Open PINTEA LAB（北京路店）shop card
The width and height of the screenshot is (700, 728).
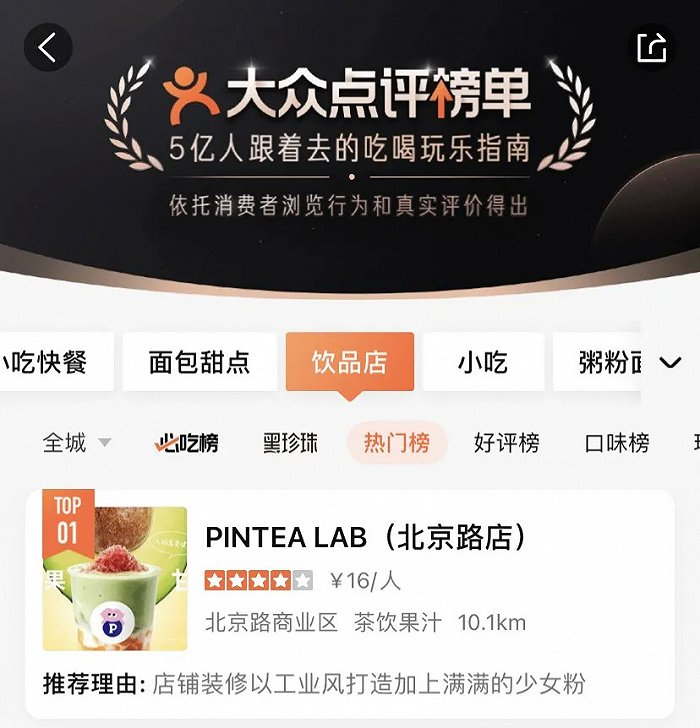(350, 604)
